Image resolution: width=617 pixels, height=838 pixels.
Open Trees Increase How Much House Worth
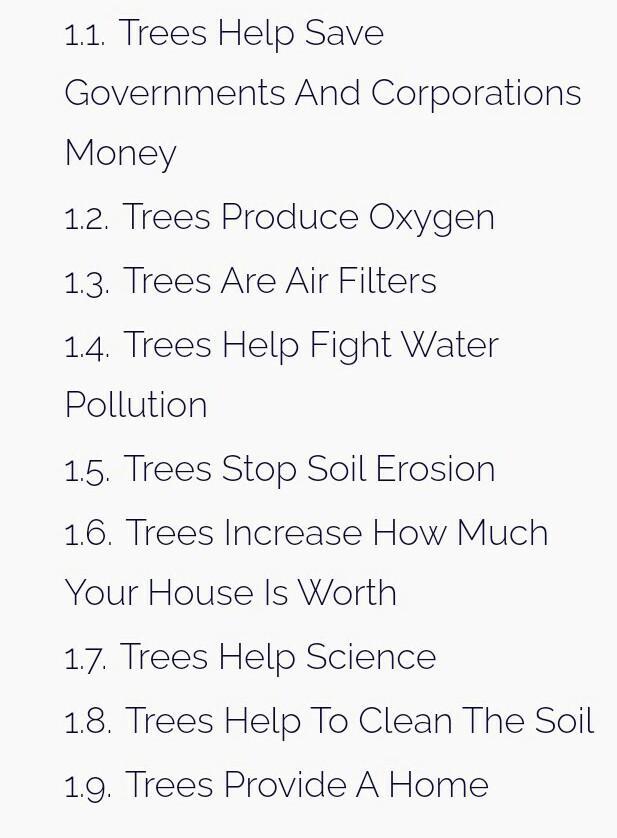(336, 533)
